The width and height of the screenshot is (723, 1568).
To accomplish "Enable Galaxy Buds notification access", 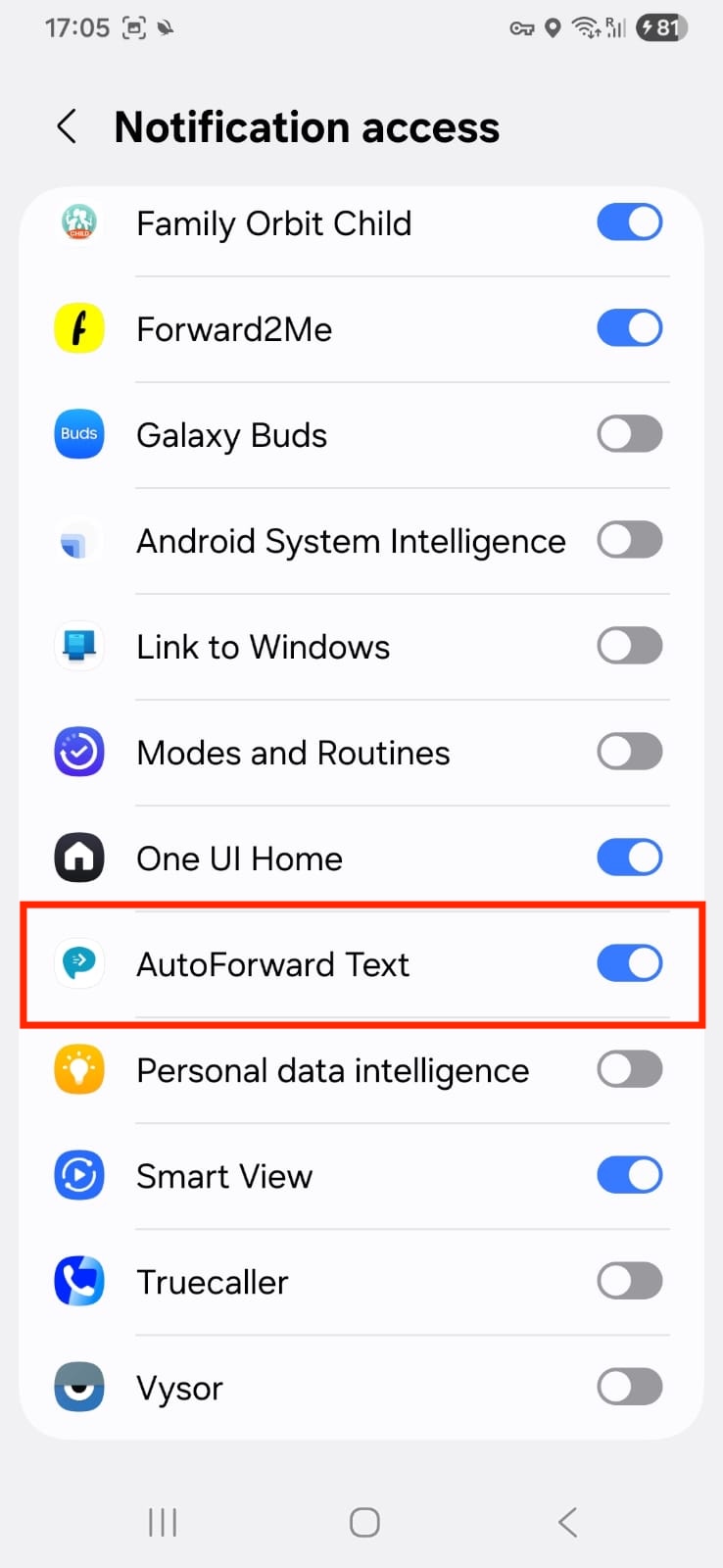I will click(x=630, y=434).
